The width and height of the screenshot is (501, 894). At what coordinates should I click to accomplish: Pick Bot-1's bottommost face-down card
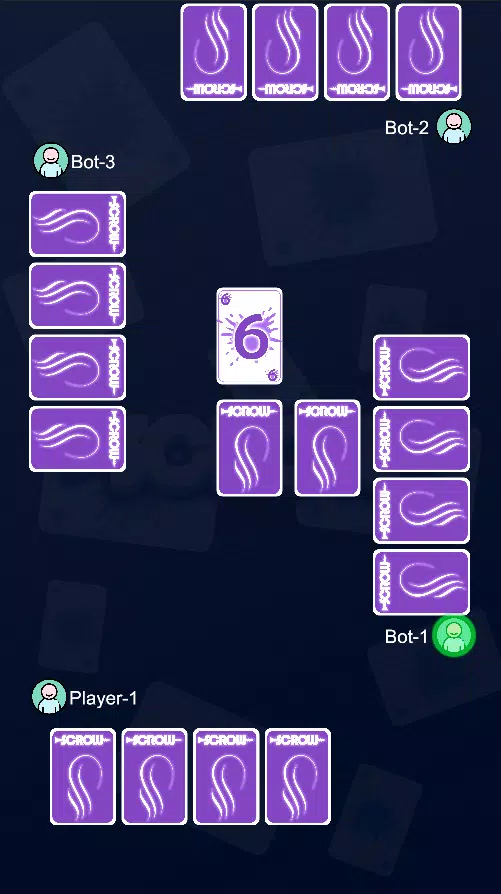point(422,582)
